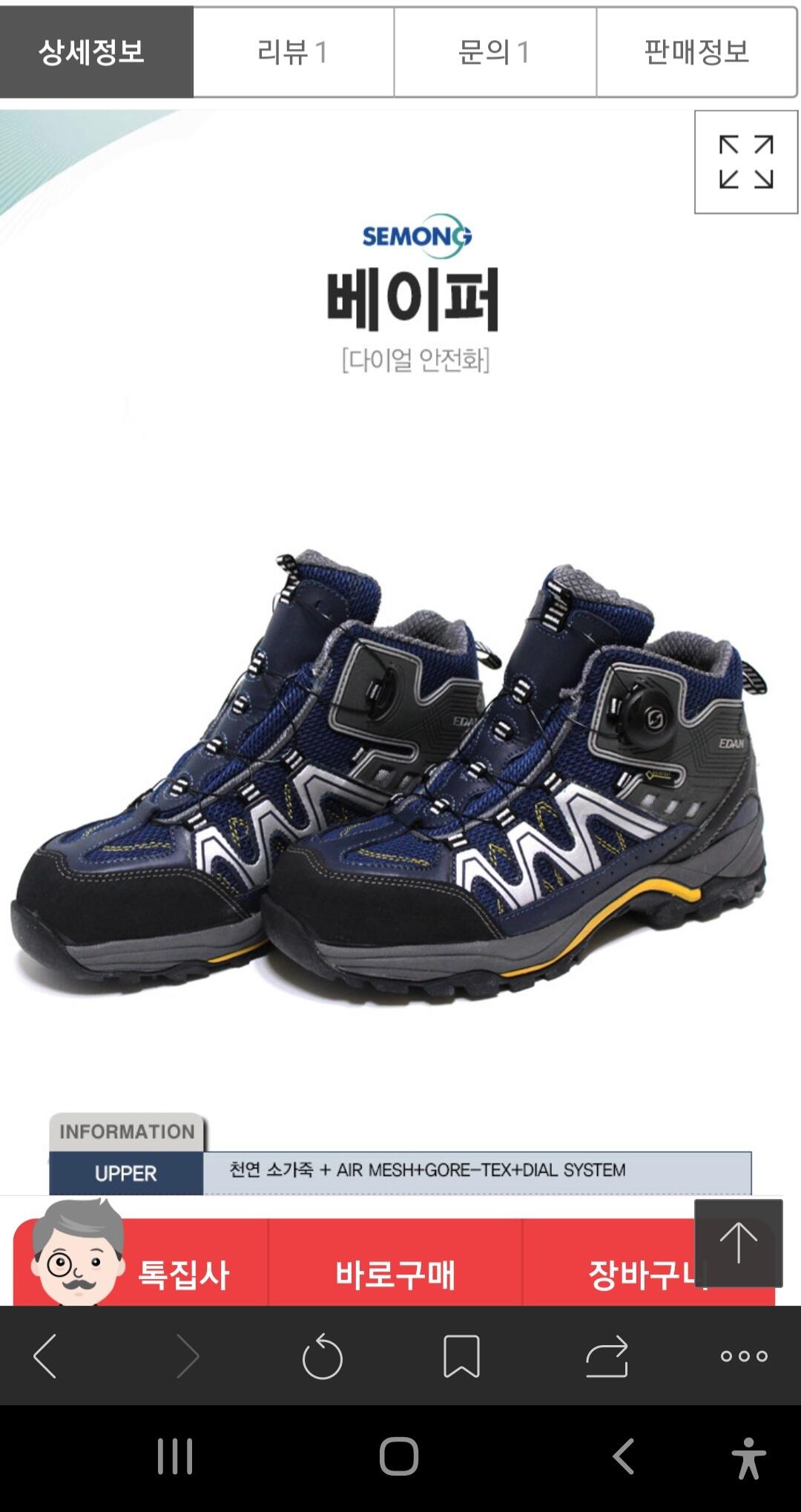Switch to the 판매정보 tab
The width and height of the screenshot is (801, 1512).
(696, 52)
